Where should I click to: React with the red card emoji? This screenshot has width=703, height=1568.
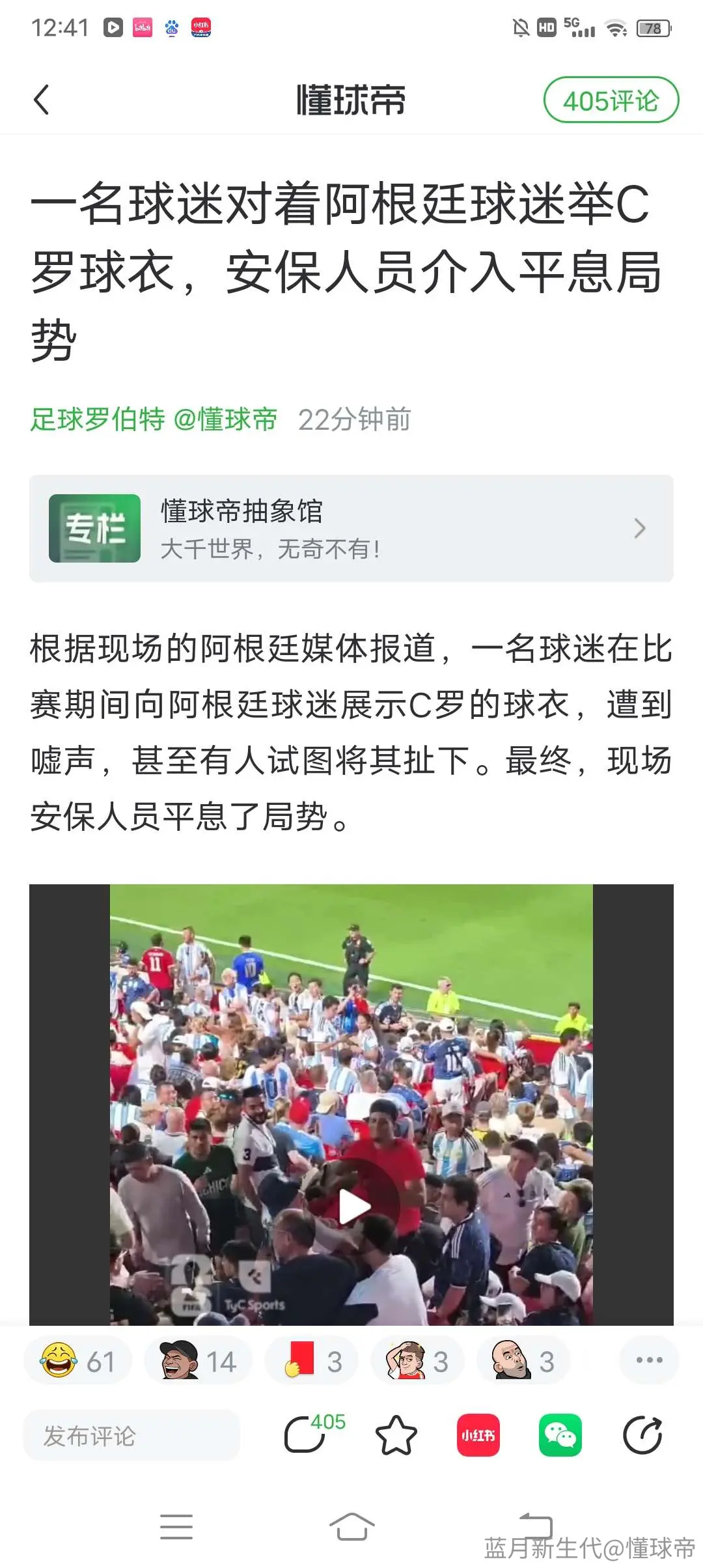(312, 1362)
